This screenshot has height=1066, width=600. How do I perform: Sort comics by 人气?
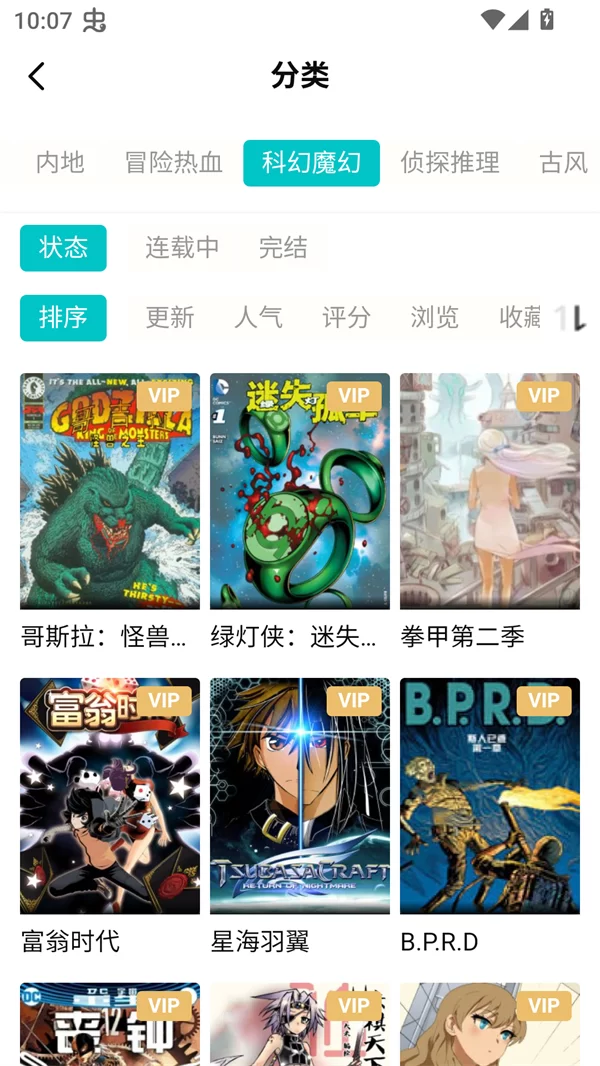tap(258, 318)
